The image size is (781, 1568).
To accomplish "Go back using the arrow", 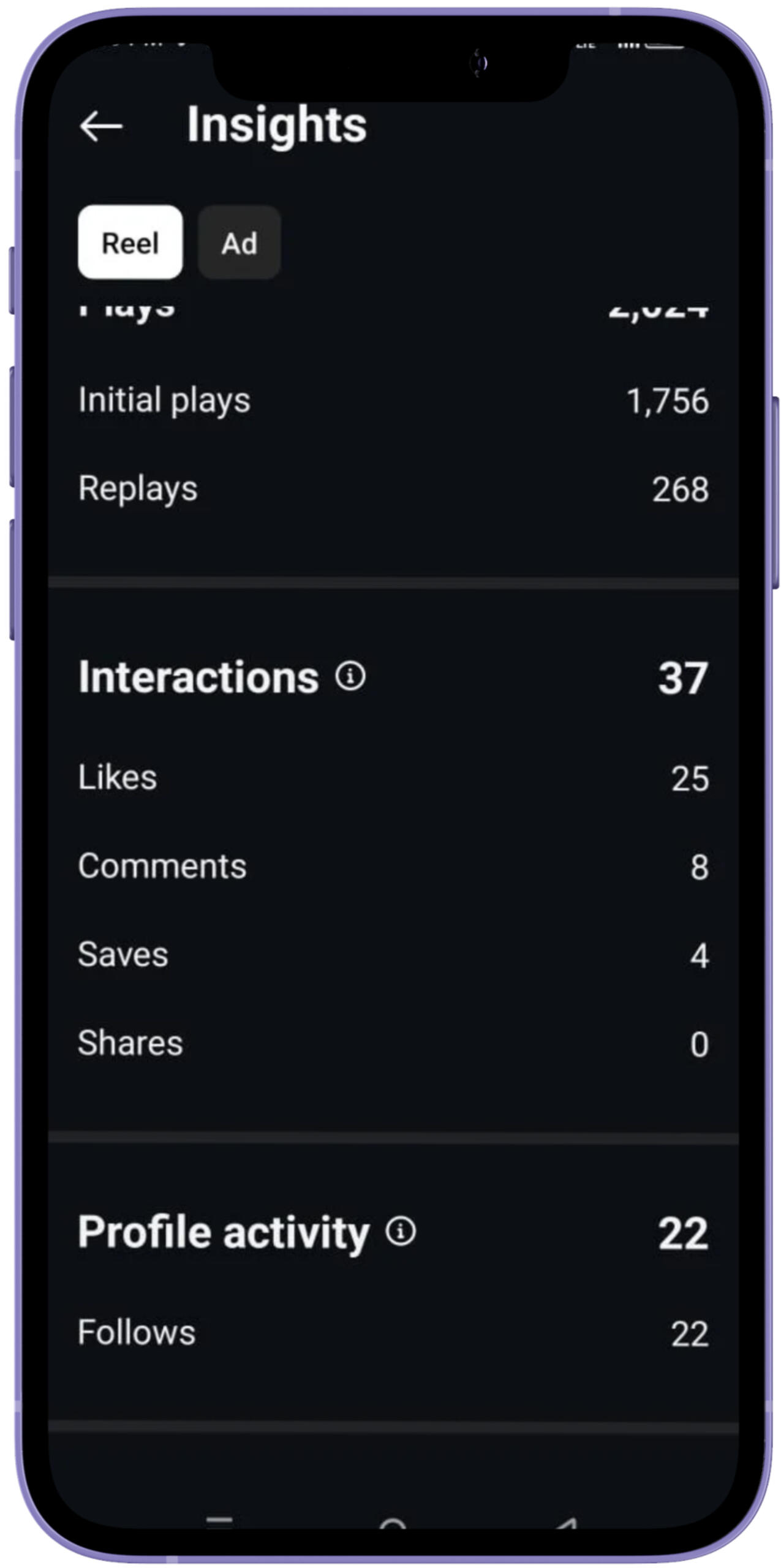I will 101,126.
